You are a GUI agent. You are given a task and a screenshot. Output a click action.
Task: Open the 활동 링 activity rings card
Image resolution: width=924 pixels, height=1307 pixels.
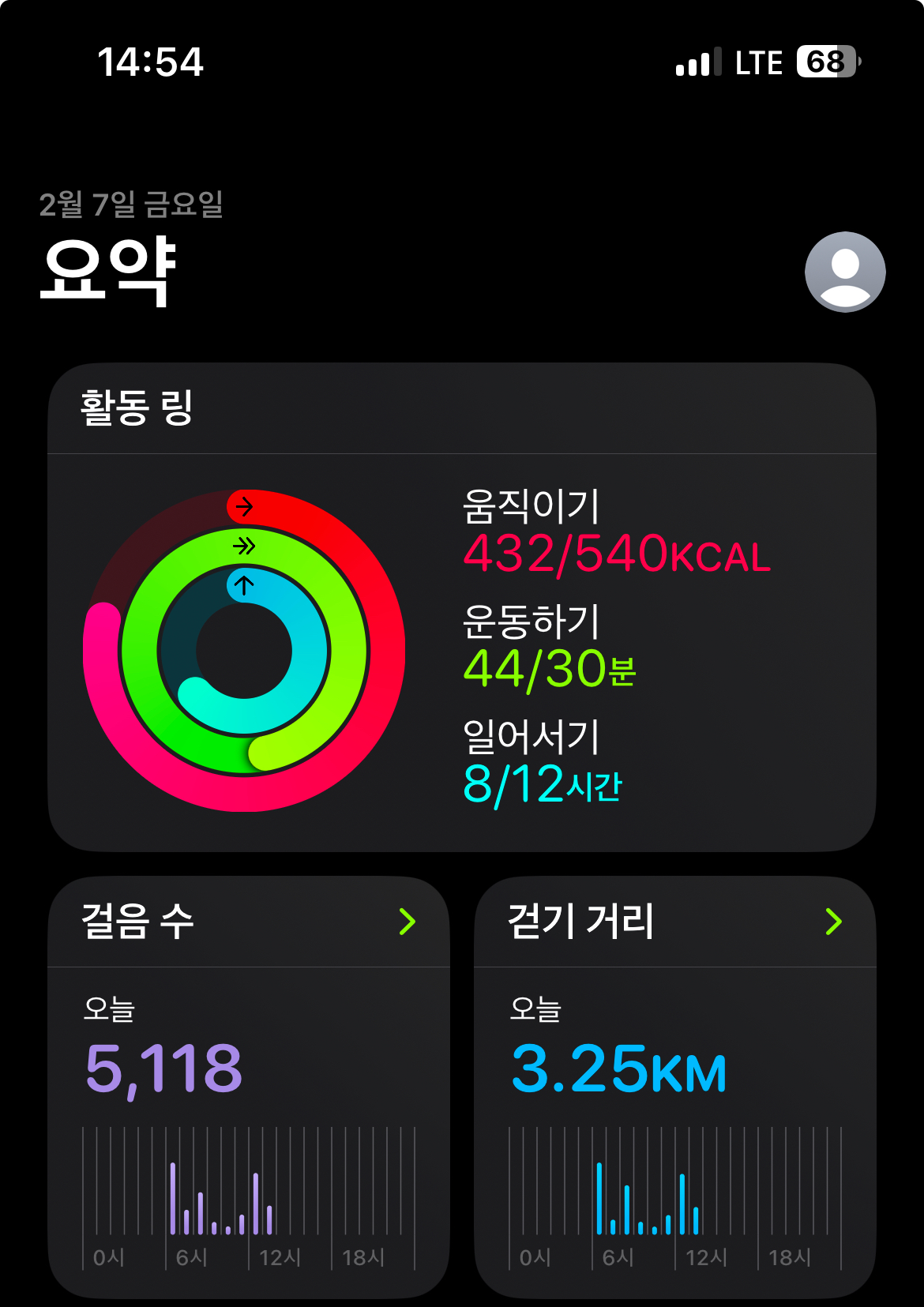461,607
